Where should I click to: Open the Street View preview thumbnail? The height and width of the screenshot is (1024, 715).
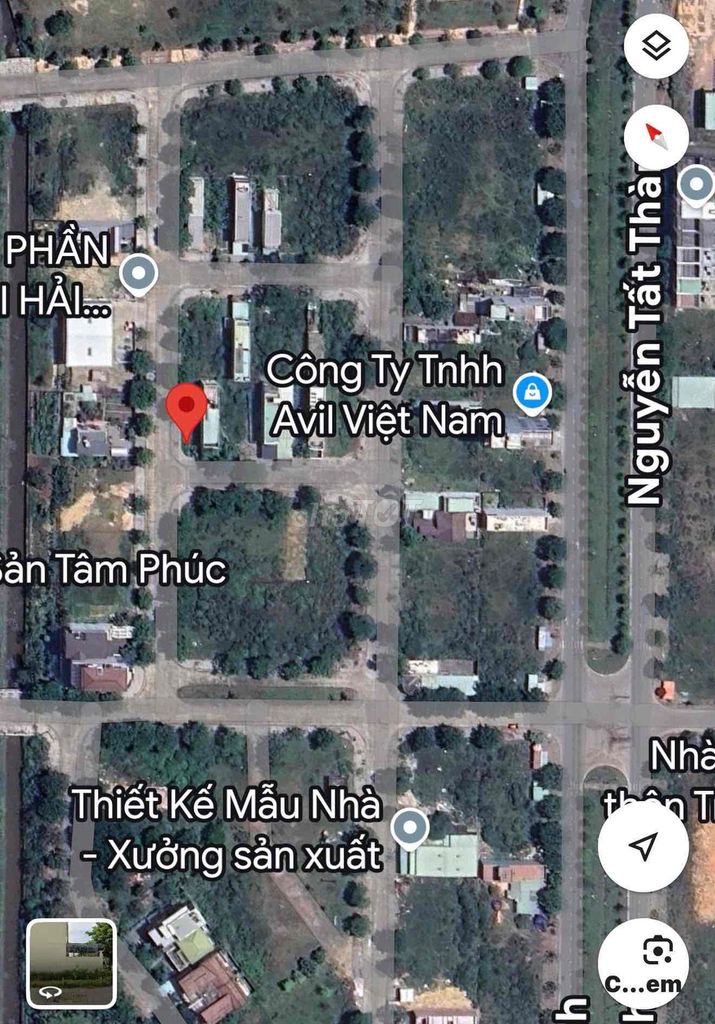71,963
